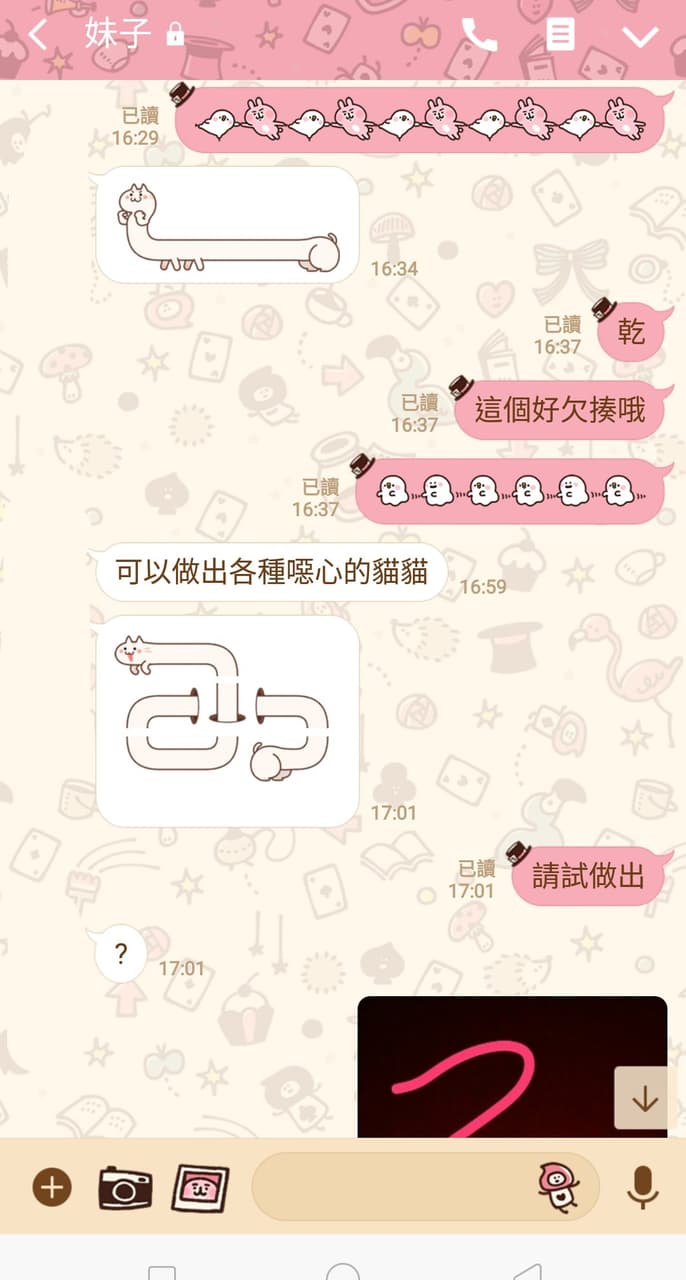Open the chat notes menu icon
Image resolution: width=686 pixels, height=1280 pixels.
tap(560, 36)
